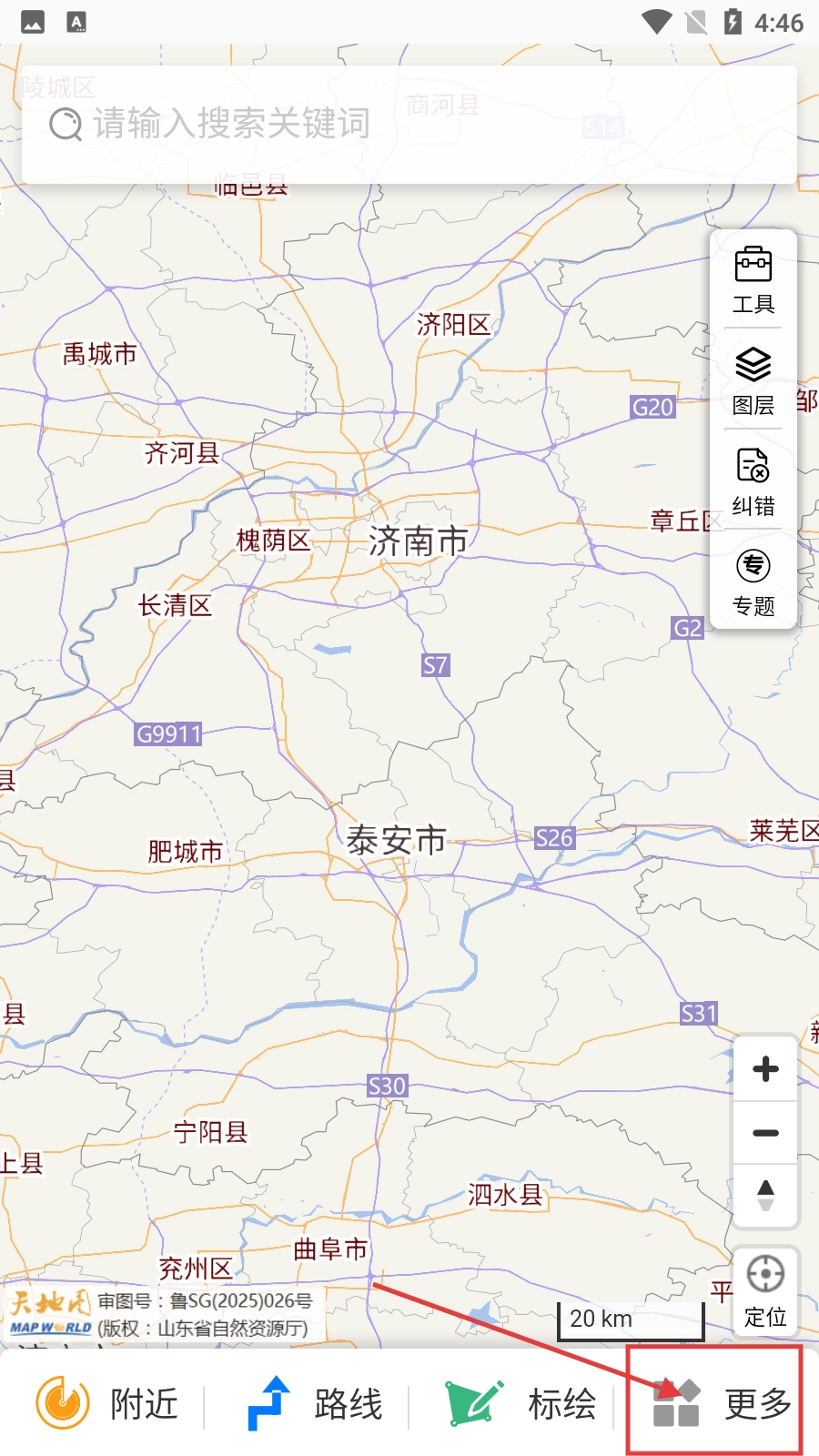Zoom out with the minus button
The image size is (819, 1456).
(x=765, y=1133)
